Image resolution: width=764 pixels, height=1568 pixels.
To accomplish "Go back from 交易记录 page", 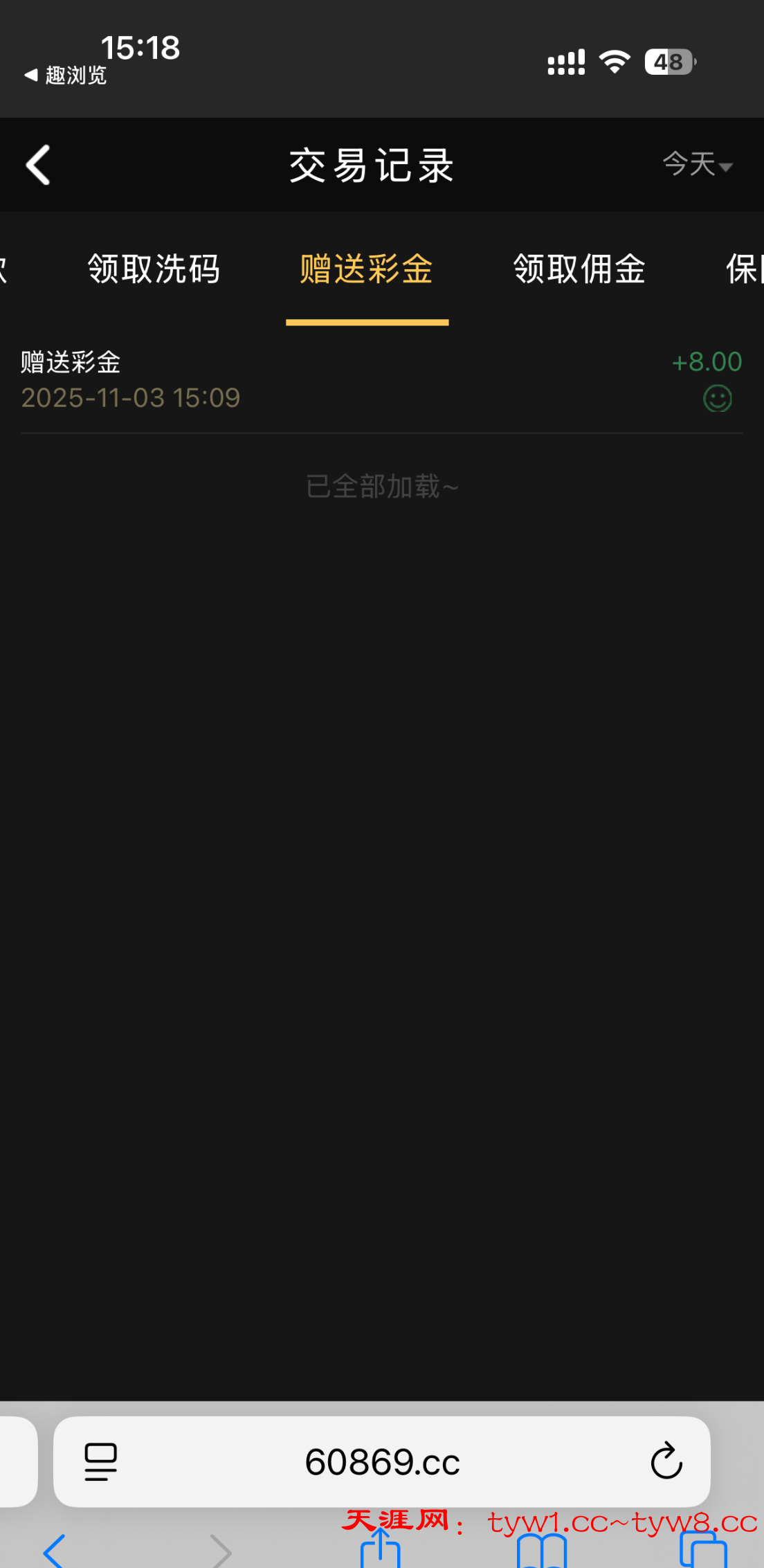I will (38, 165).
